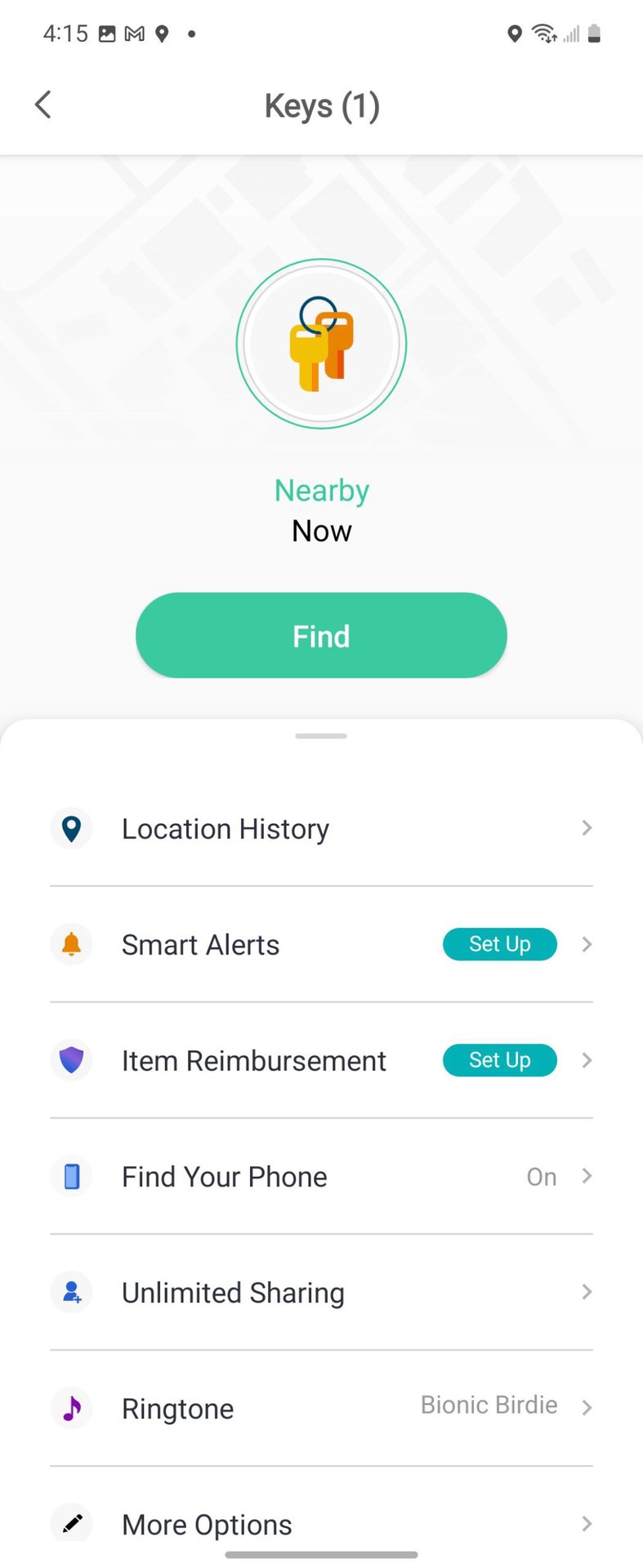Go back using the top-left arrow
The image size is (643, 1568).
click(43, 105)
